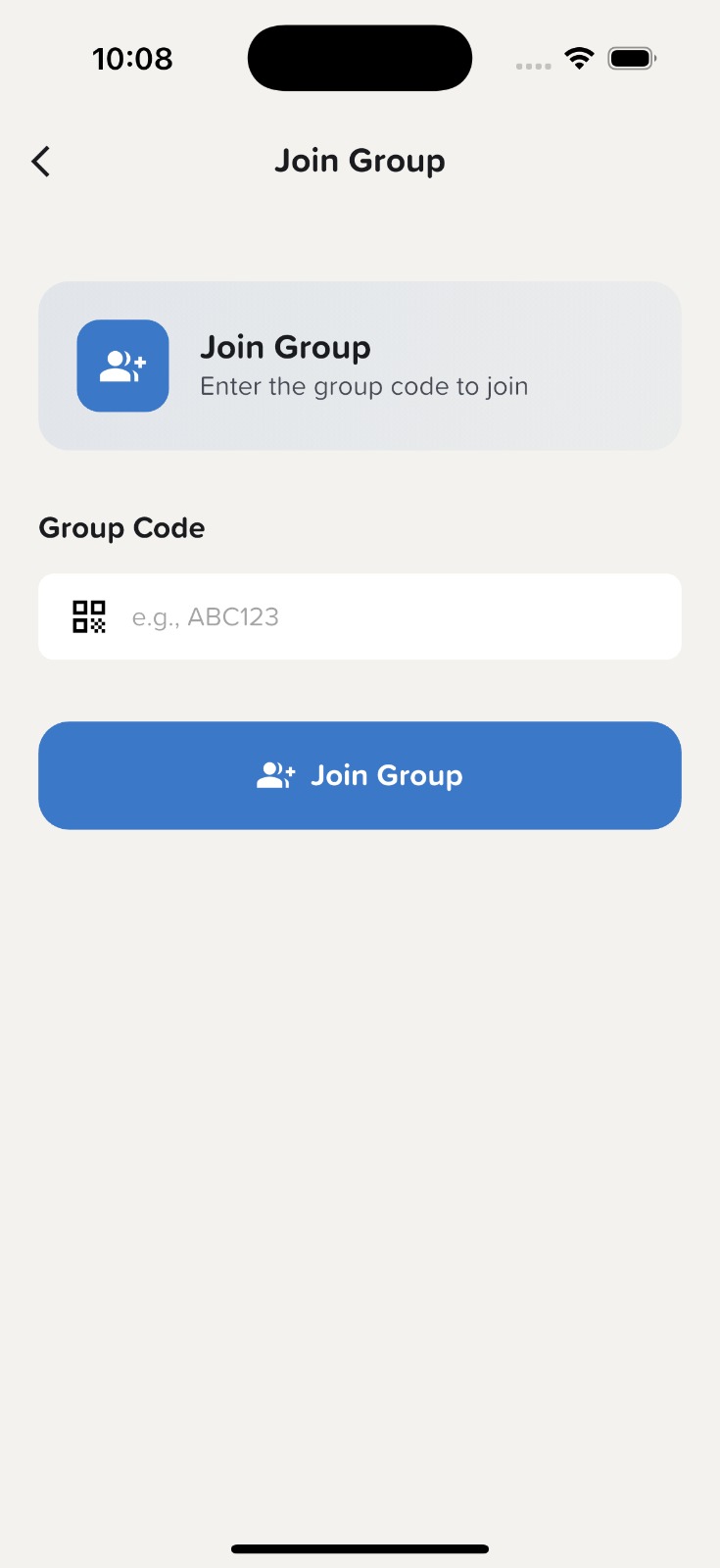This screenshot has height=1568, width=720.
Task: Focus the Group Code input field
Action: click(x=392, y=616)
